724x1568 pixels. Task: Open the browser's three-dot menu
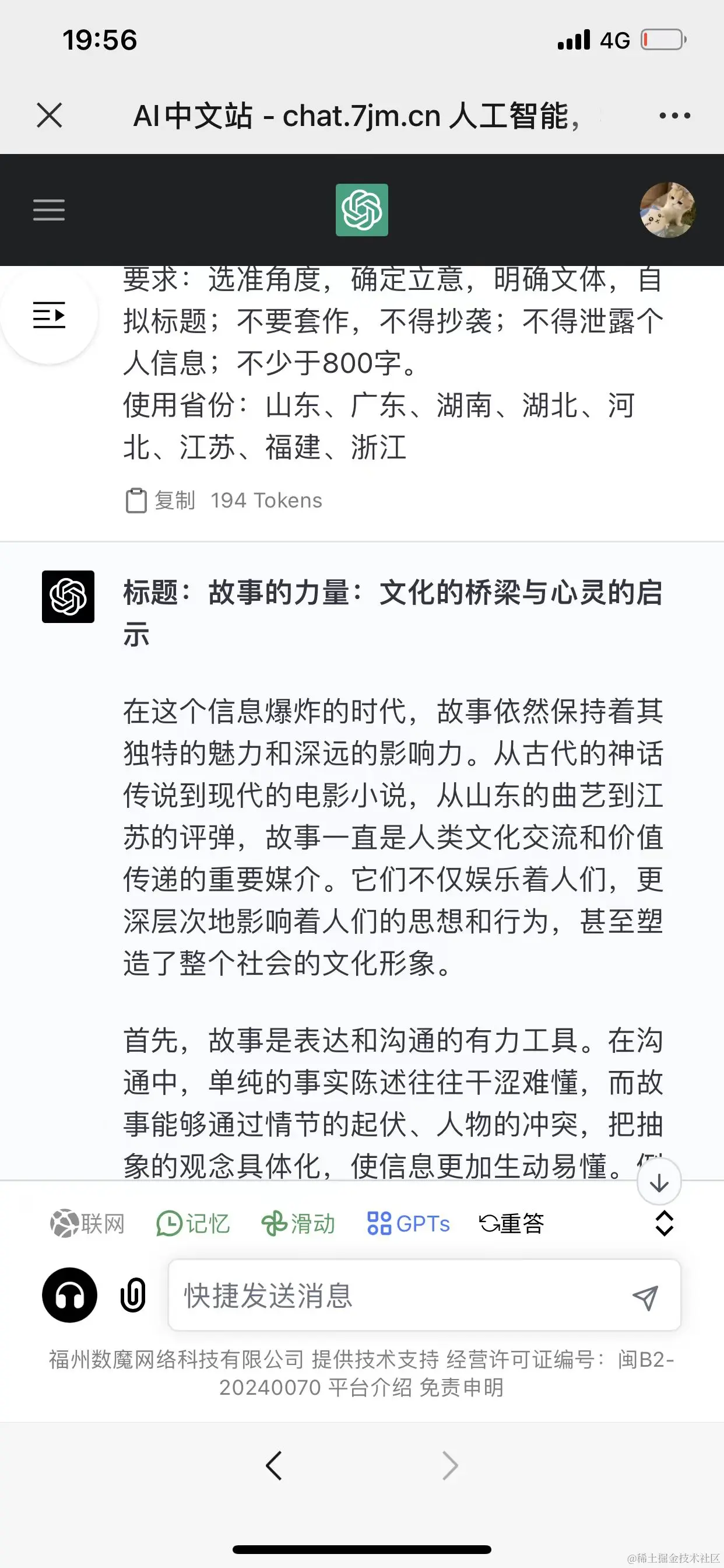pos(674,115)
